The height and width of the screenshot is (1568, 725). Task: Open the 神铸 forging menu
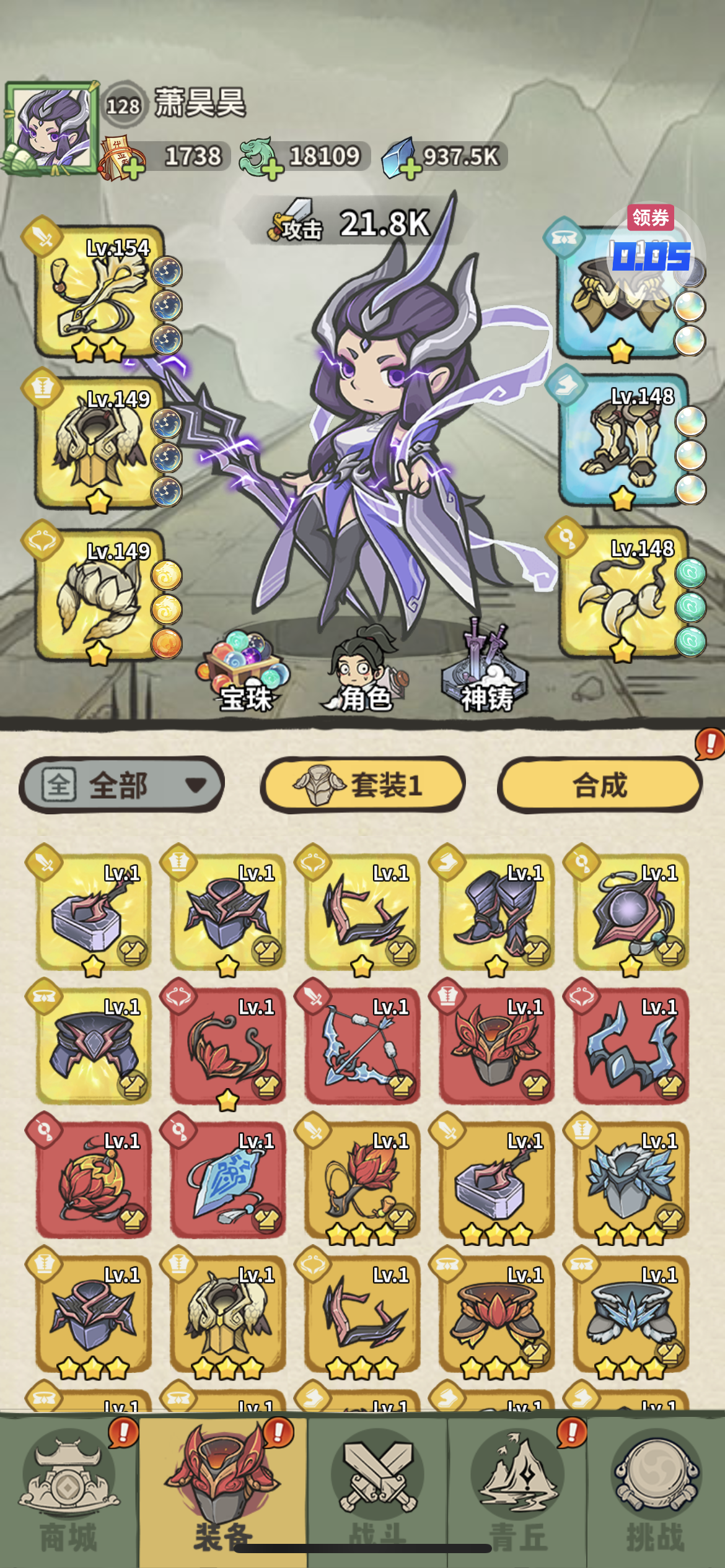click(485, 669)
